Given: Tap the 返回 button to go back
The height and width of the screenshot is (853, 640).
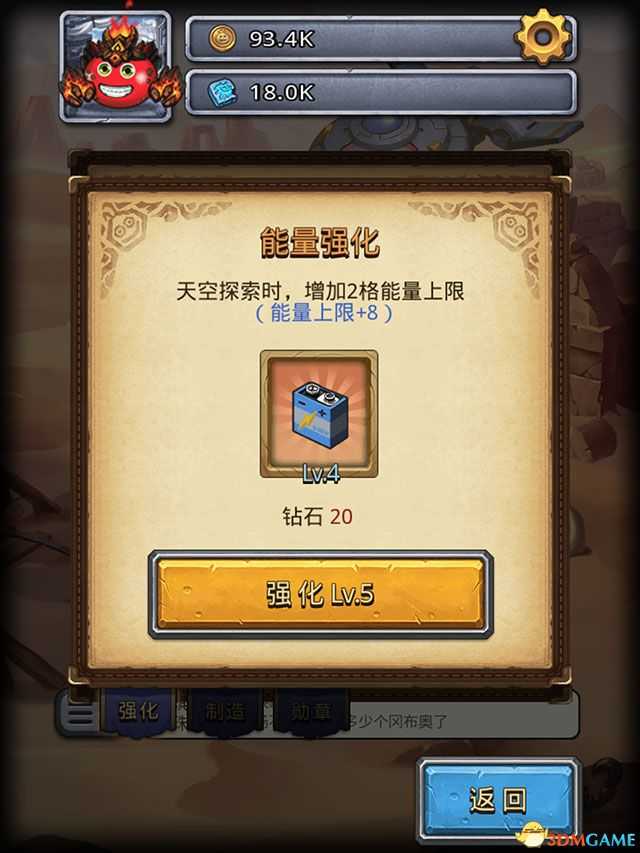Looking at the screenshot, I should pos(498,799).
